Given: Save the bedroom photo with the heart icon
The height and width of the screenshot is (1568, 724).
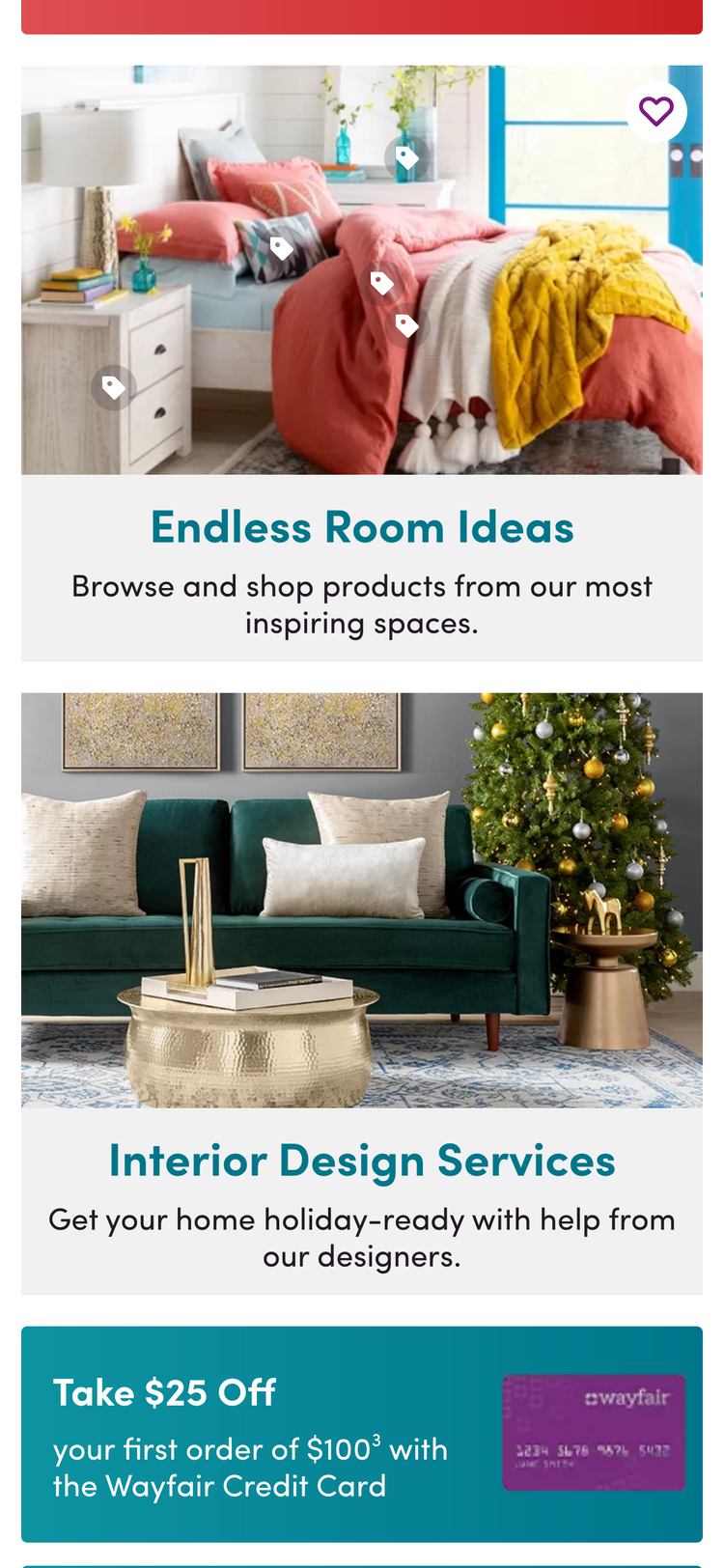Looking at the screenshot, I should 655,112.
